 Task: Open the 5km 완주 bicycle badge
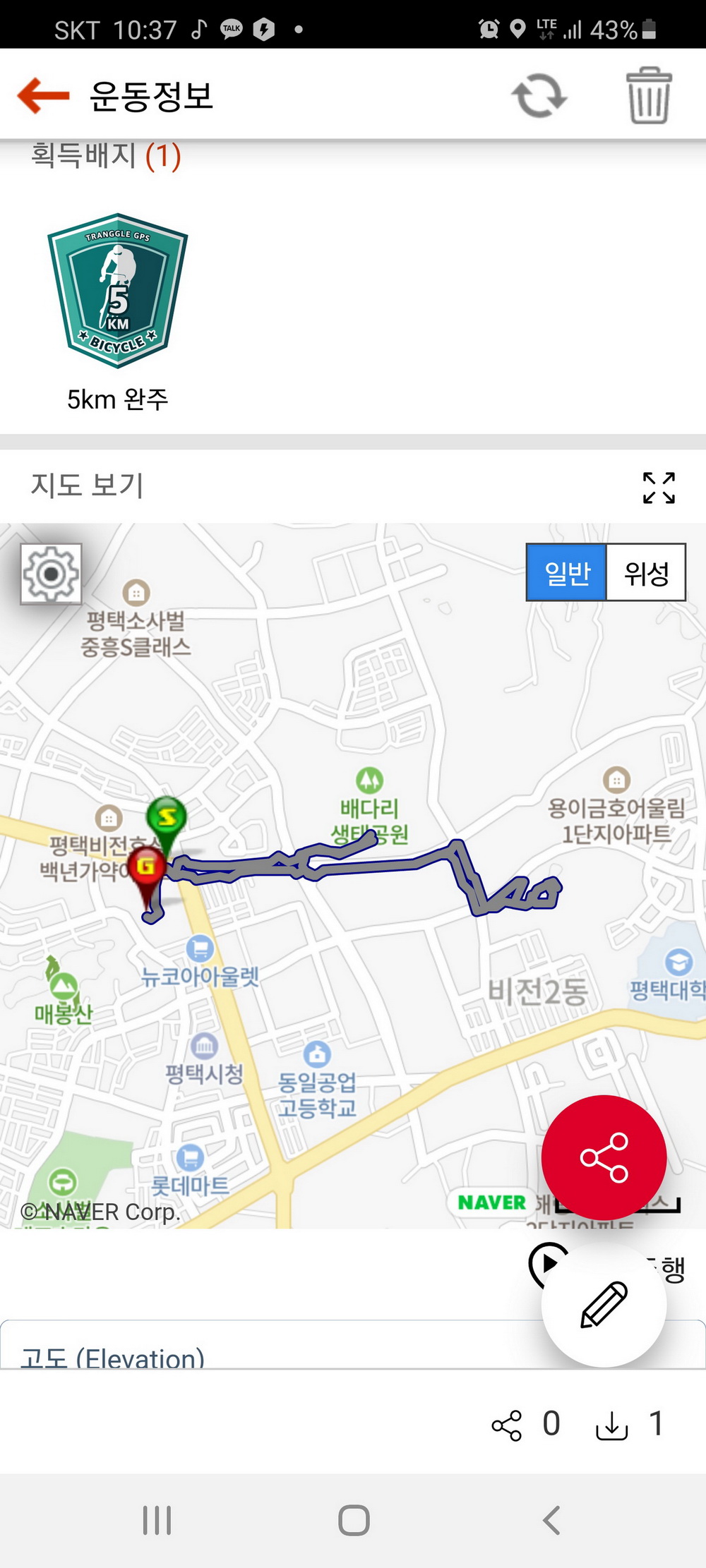click(x=117, y=291)
